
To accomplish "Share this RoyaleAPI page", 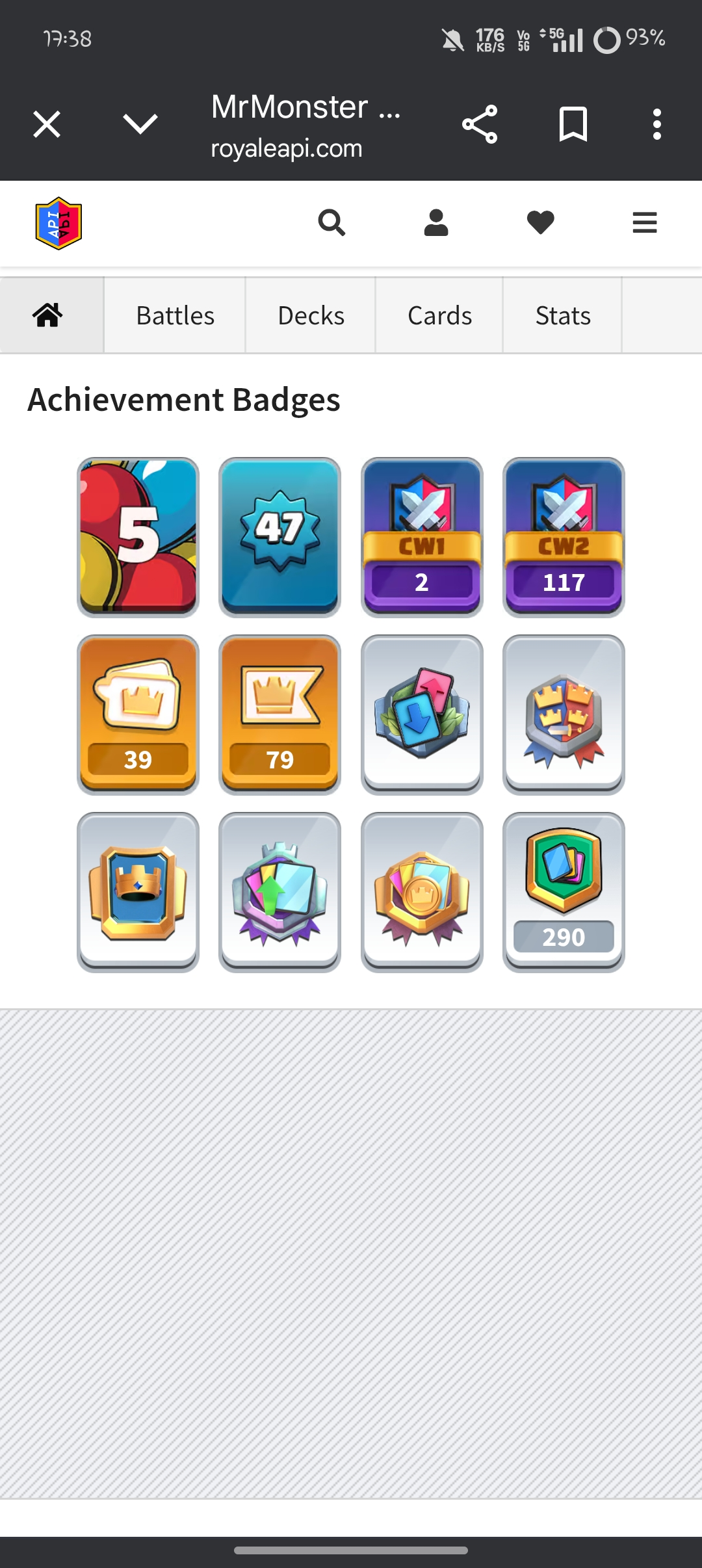I will 480,124.
